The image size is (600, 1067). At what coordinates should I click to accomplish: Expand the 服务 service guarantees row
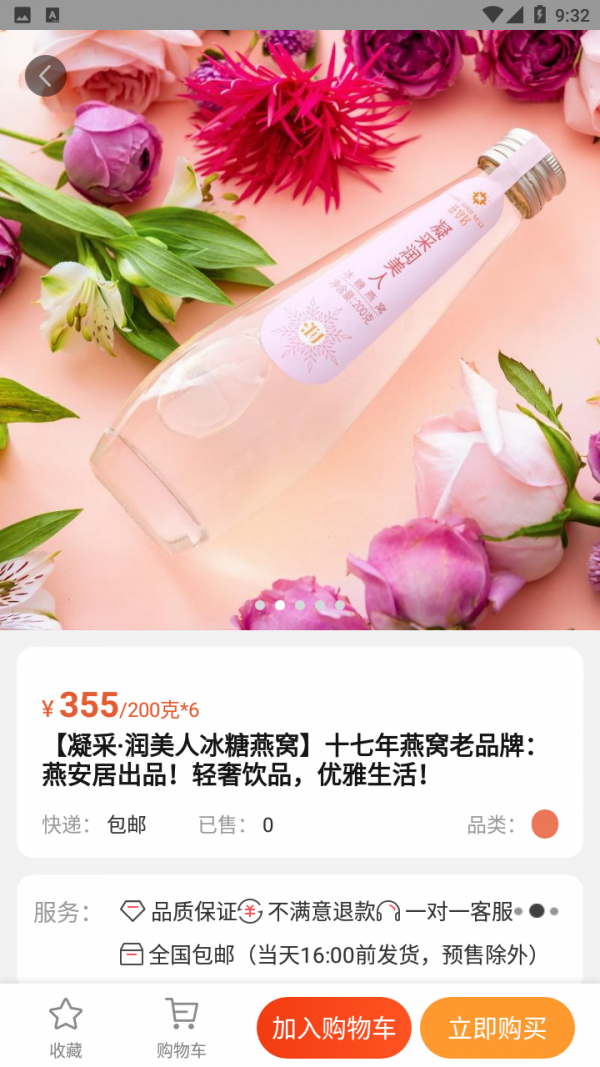537,911
